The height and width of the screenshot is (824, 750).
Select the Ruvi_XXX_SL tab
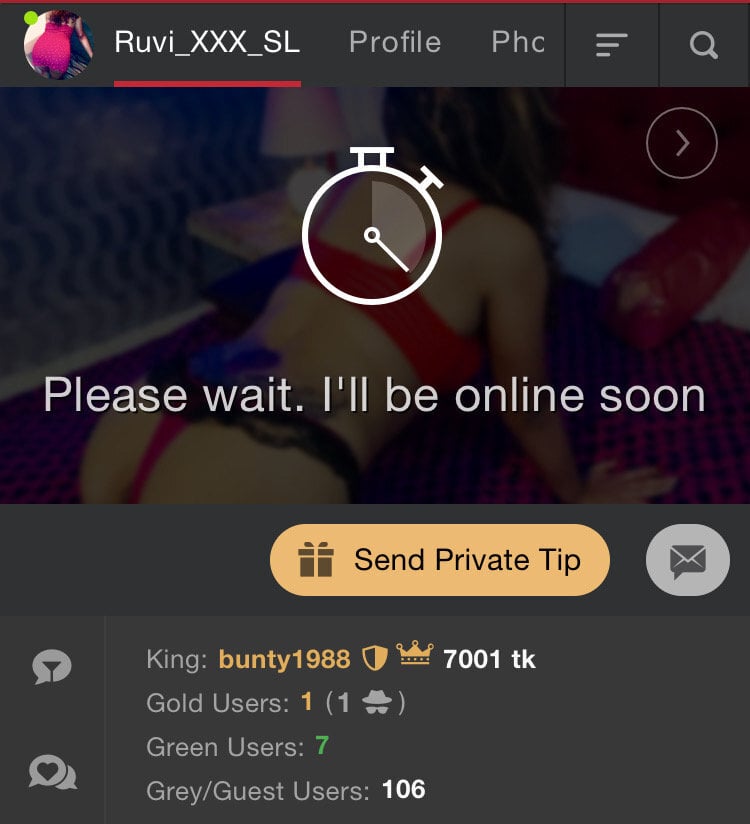point(207,42)
